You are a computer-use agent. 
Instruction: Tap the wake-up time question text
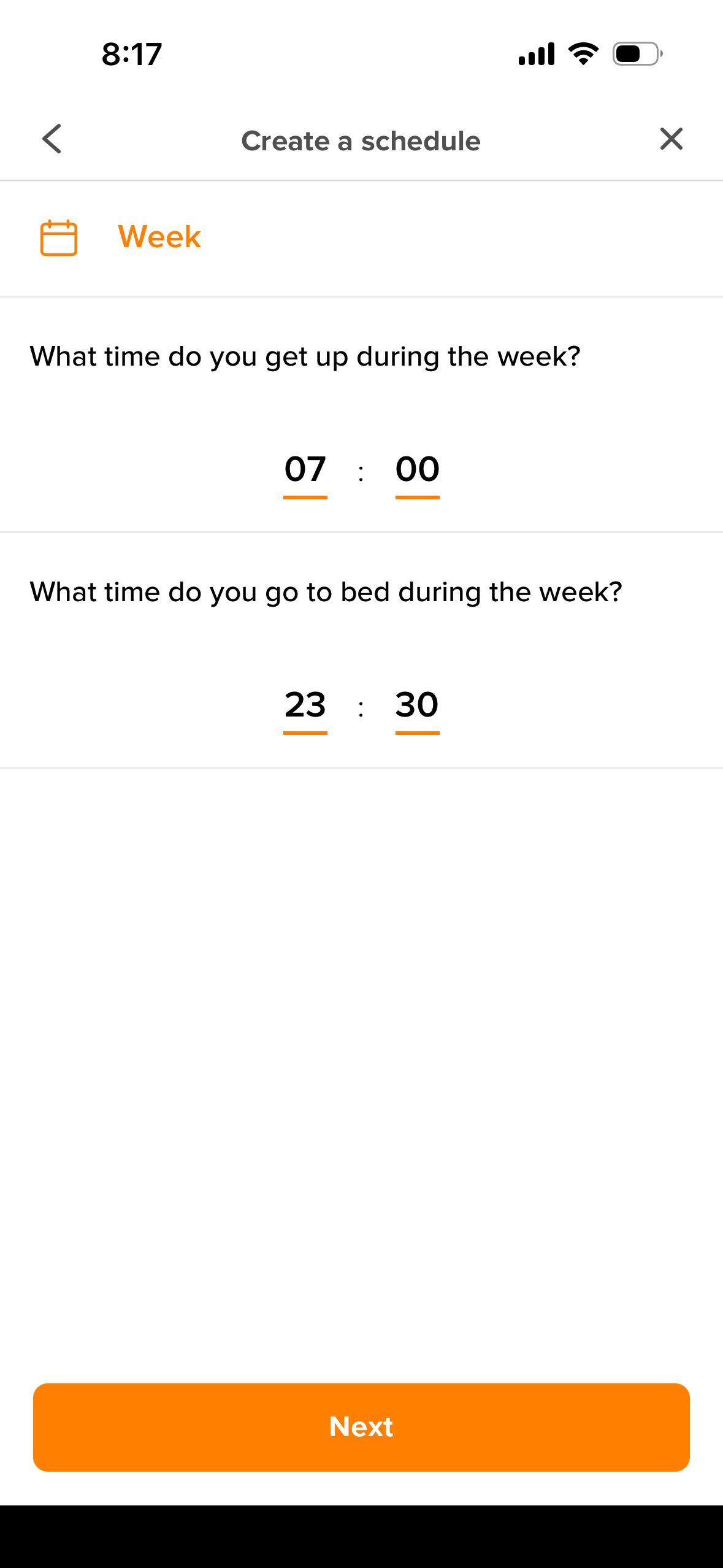pyautogui.click(x=305, y=356)
